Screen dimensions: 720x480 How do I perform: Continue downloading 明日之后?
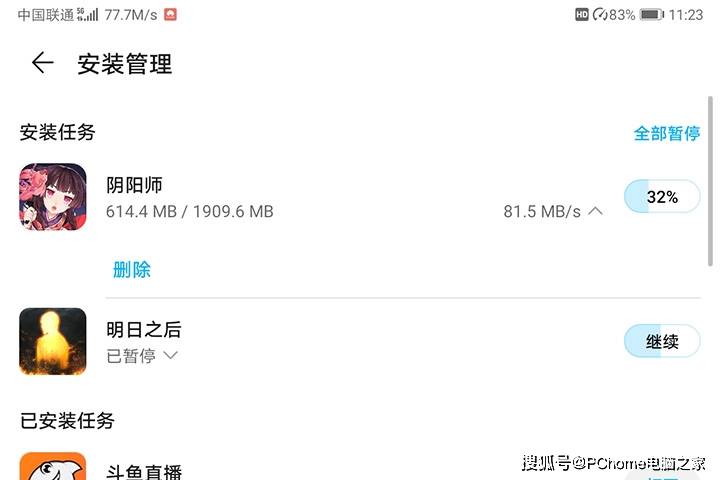[661, 341]
